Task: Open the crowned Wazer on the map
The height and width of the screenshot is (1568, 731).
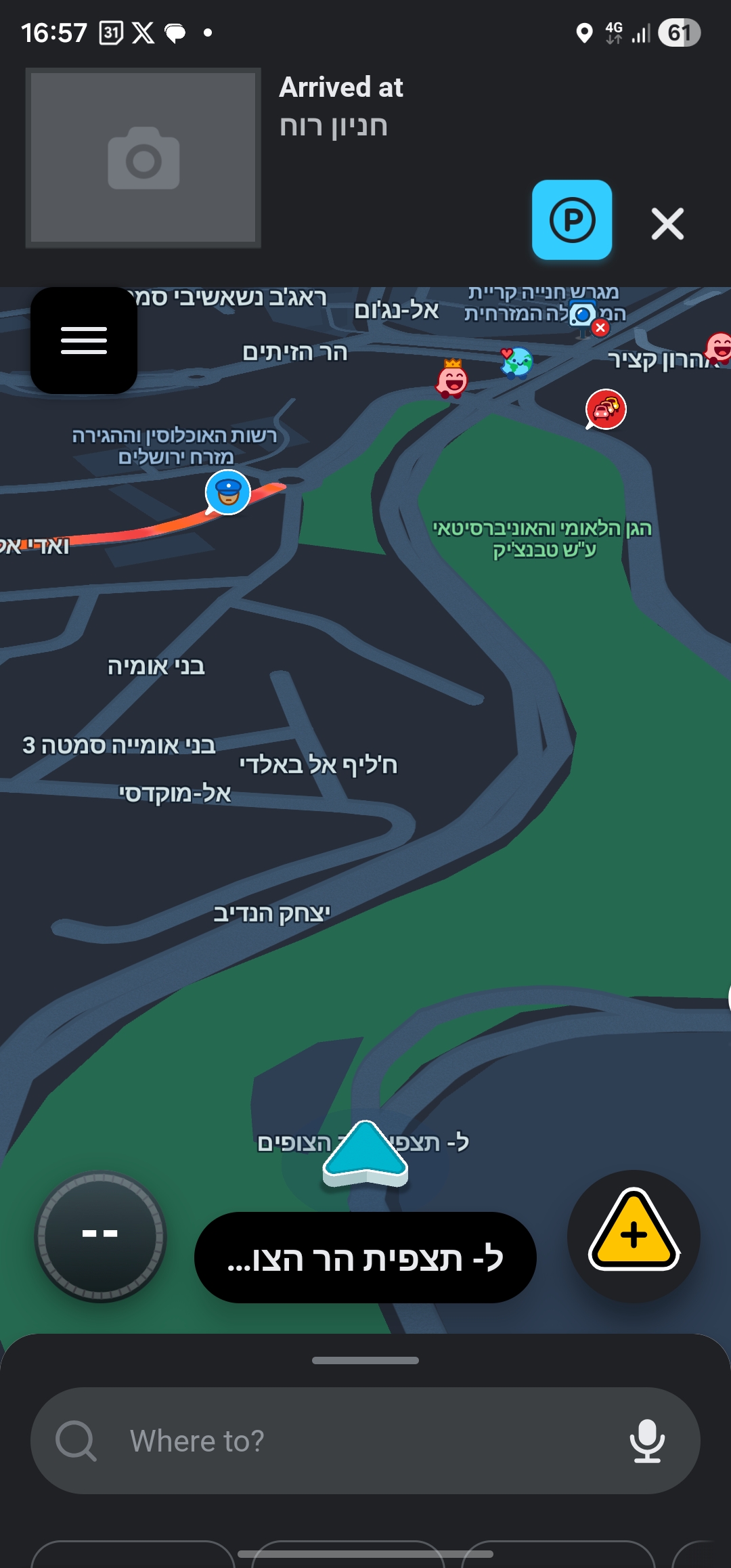Action: 452,379
